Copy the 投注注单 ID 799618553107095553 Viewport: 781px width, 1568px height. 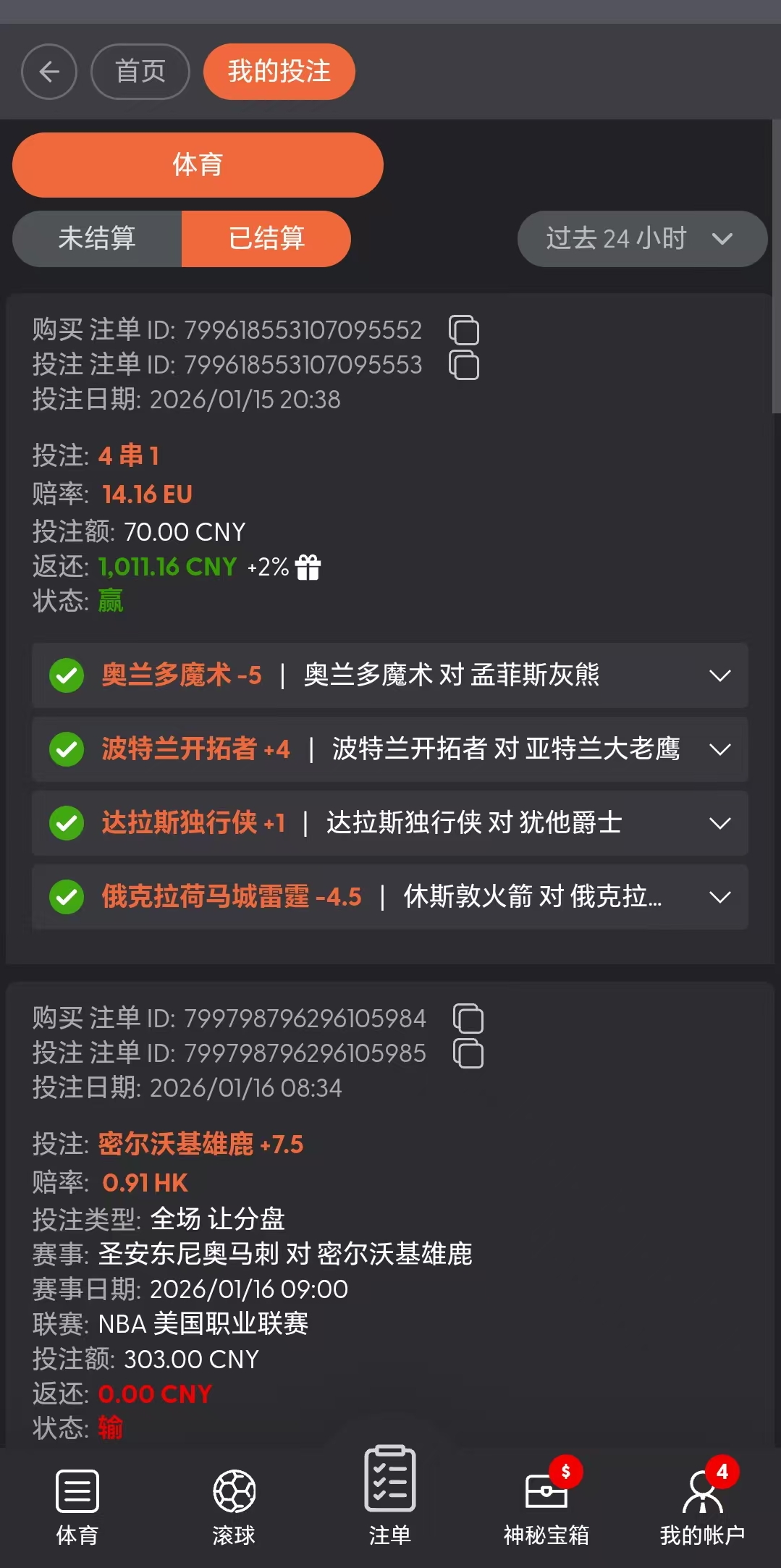pyautogui.click(x=465, y=364)
